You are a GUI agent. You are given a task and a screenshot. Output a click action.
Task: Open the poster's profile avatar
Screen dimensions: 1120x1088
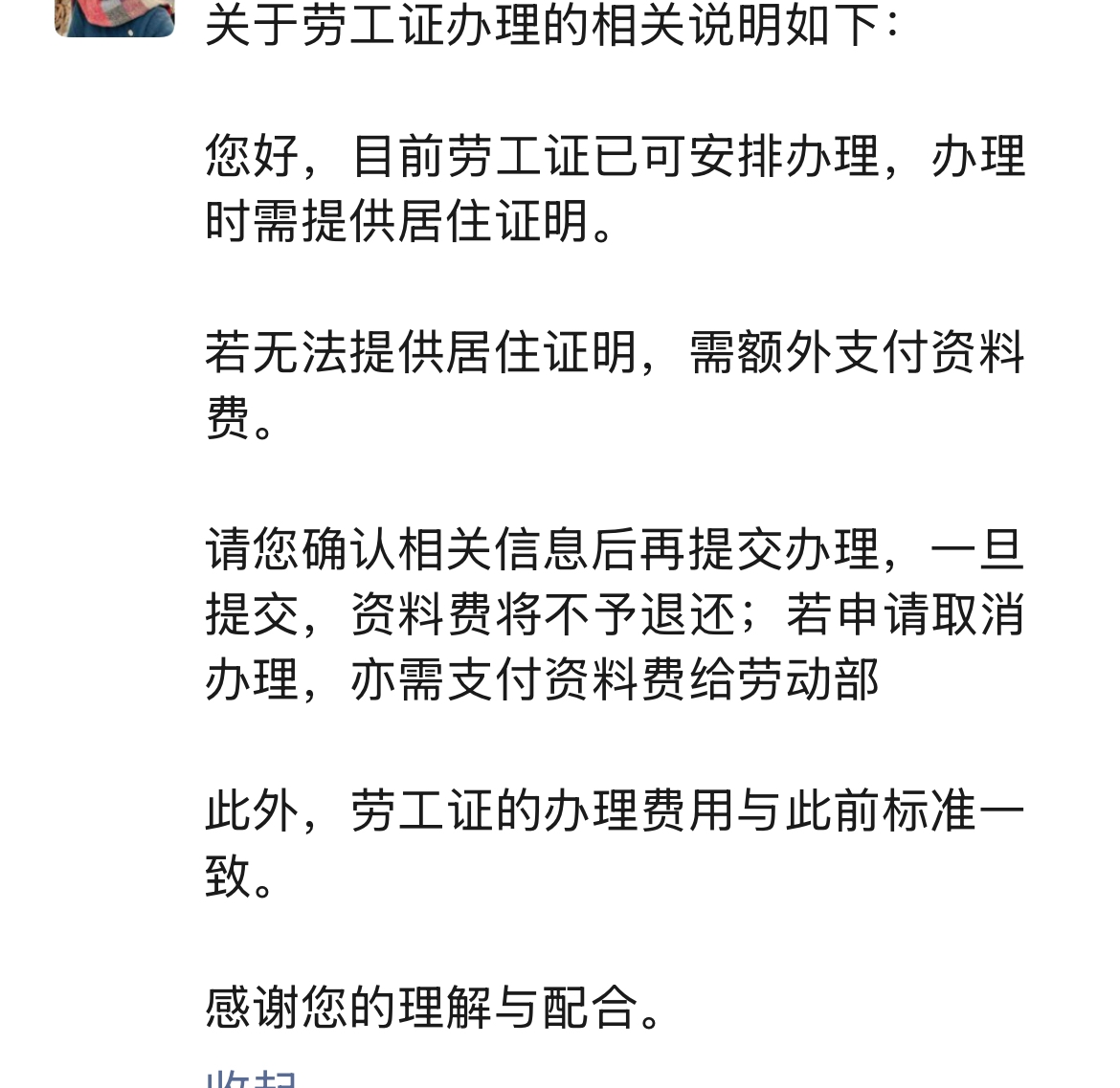tap(115, 16)
